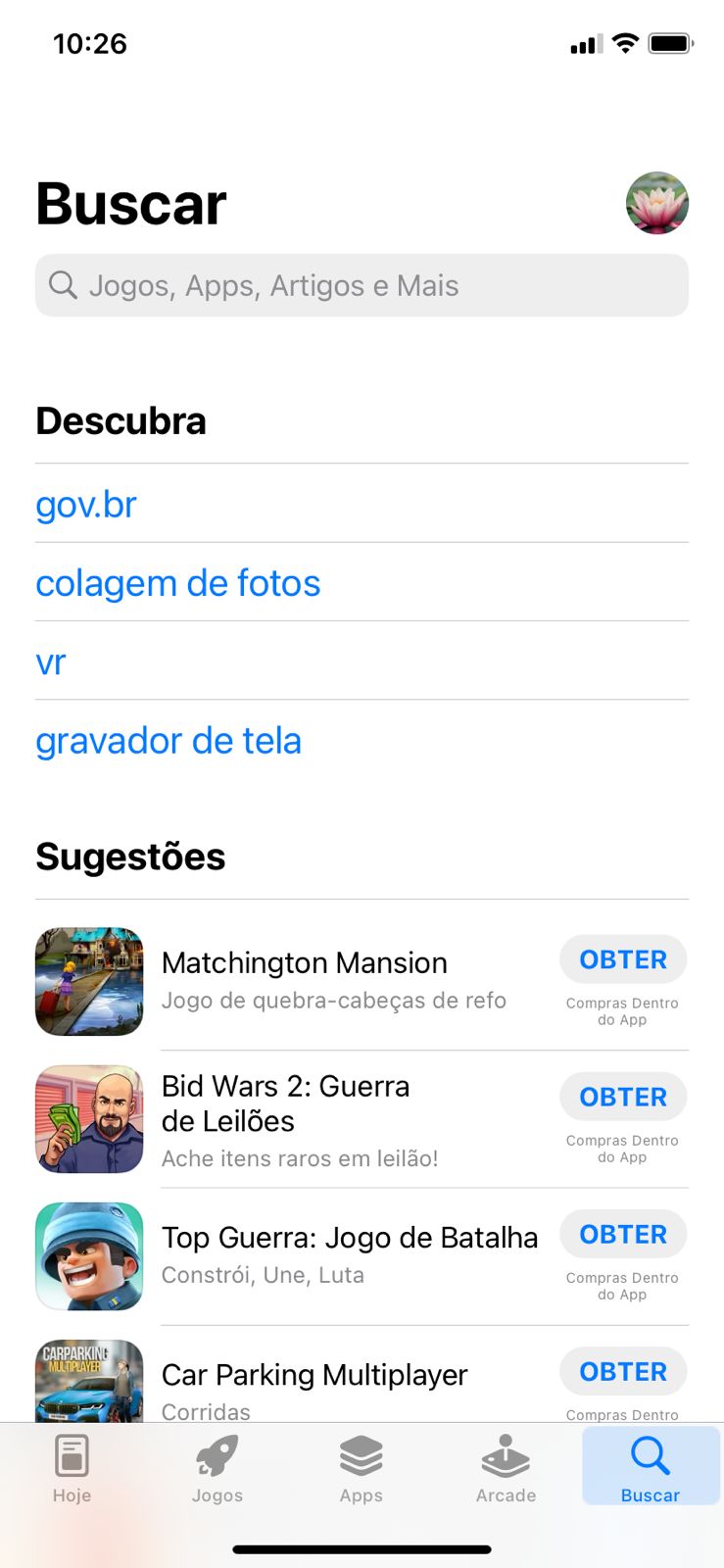Screen dimensions: 724x1568
Task: Select the colagem de fotos suggestion
Action: pyautogui.click(x=178, y=583)
